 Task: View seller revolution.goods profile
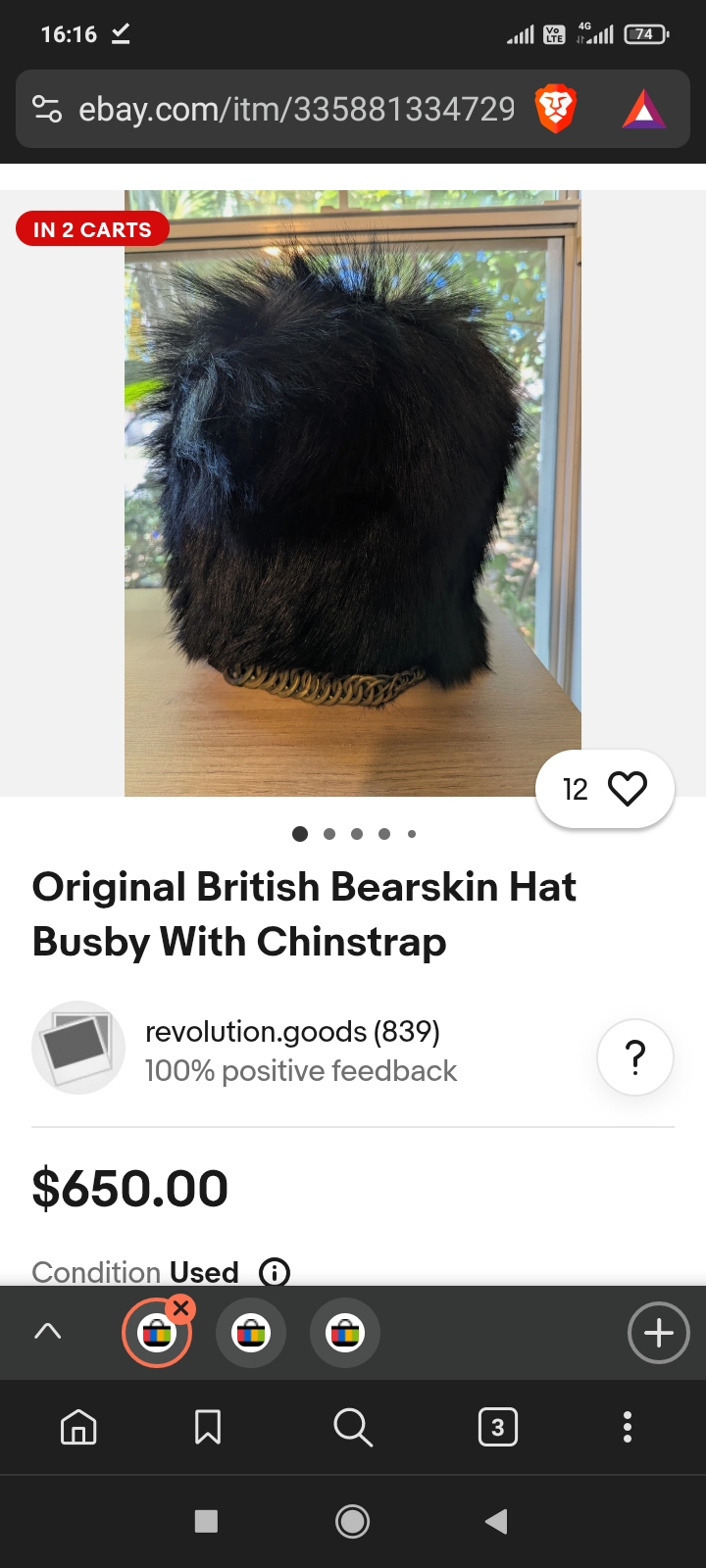(292, 1031)
